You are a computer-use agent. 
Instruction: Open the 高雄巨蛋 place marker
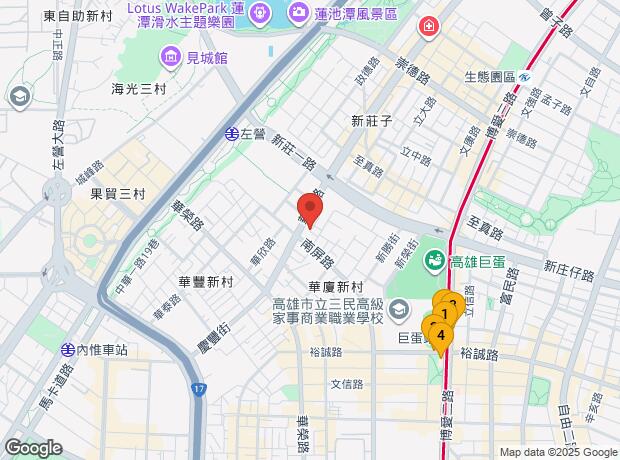point(435,262)
